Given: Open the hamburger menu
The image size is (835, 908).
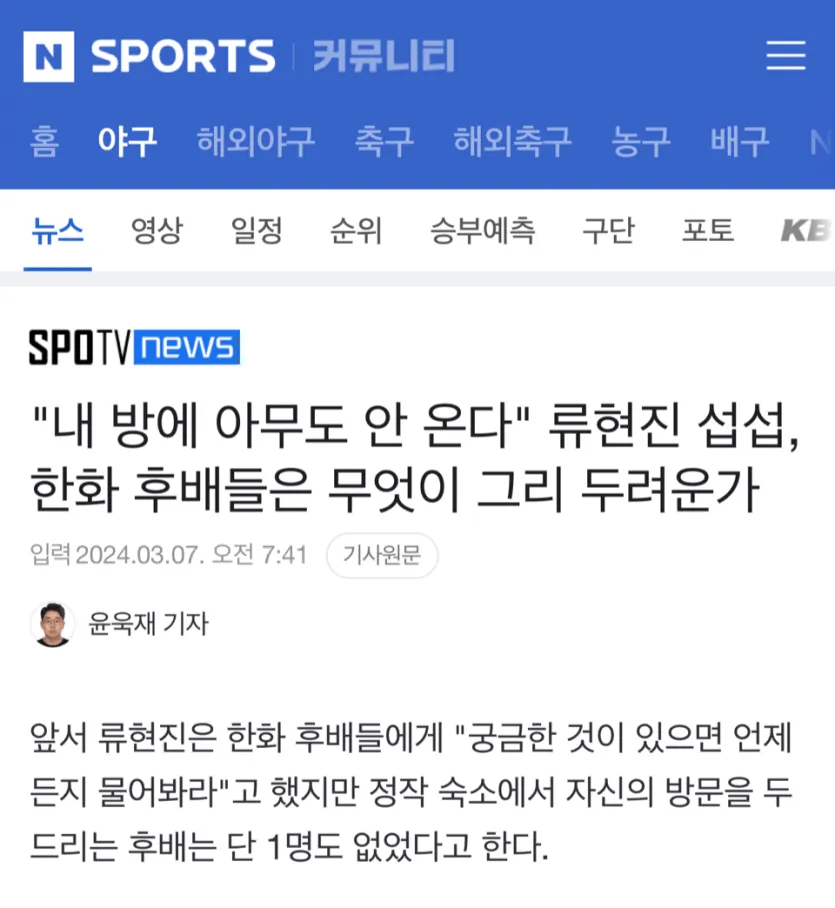Looking at the screenshot, I should [785, 56].
